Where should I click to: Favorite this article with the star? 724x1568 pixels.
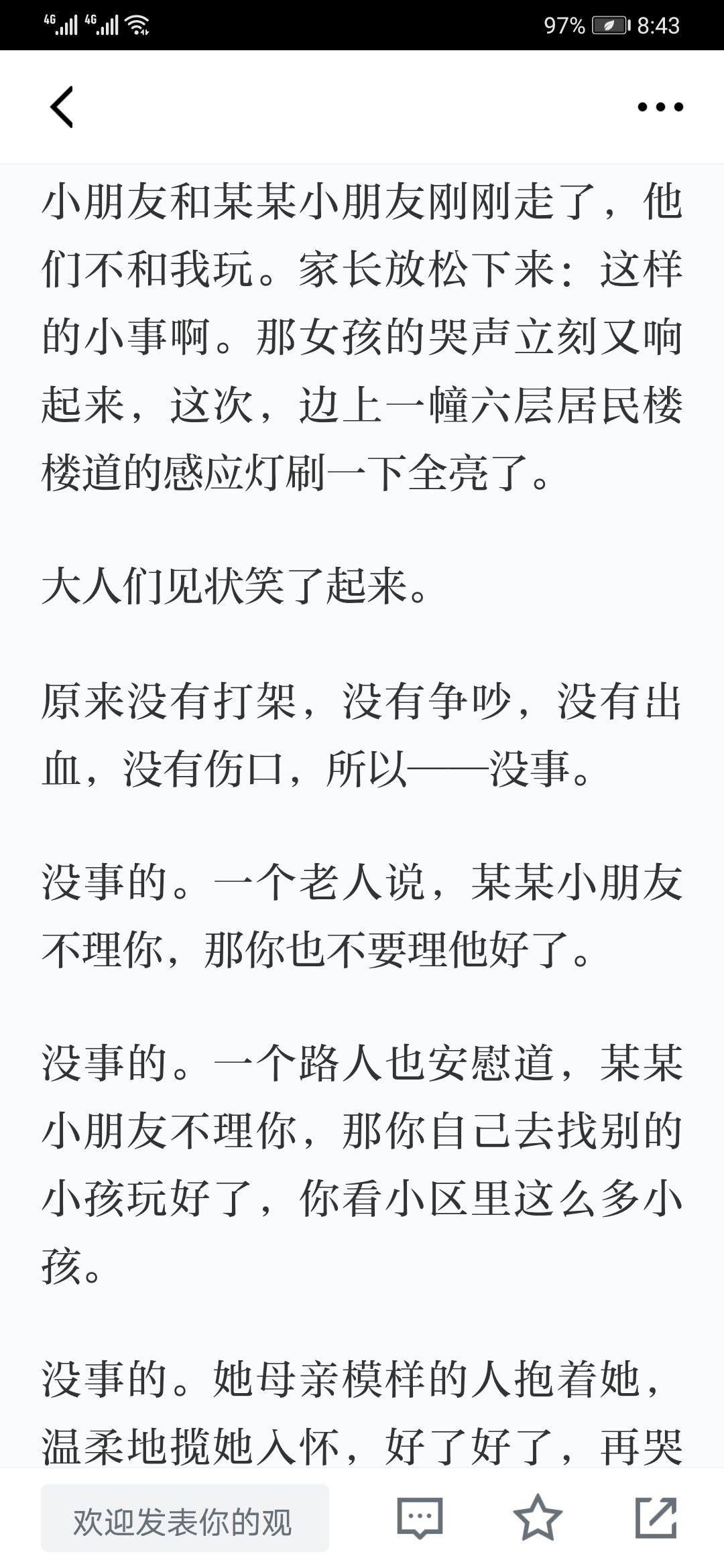click(538, 1517)
